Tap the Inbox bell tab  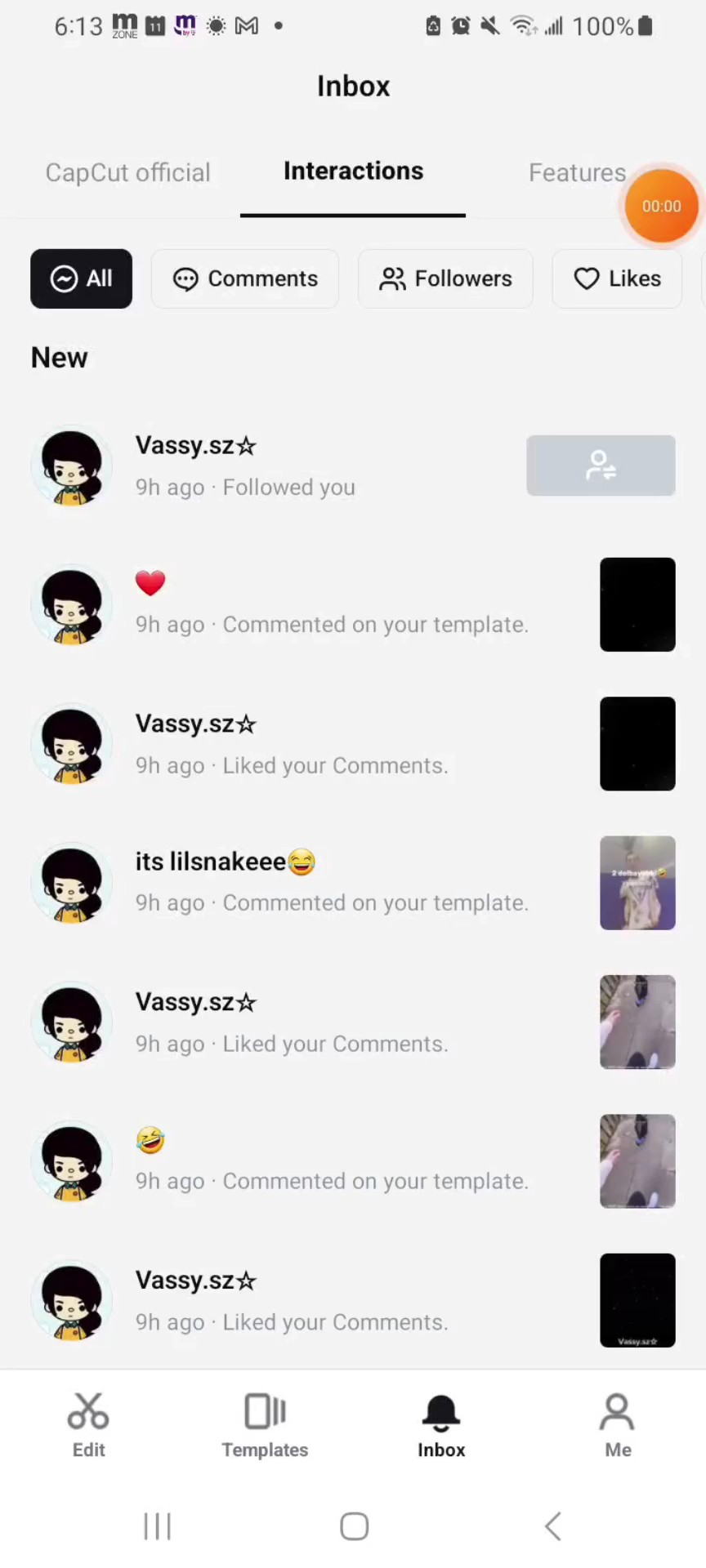click(x=441, y=1426)
